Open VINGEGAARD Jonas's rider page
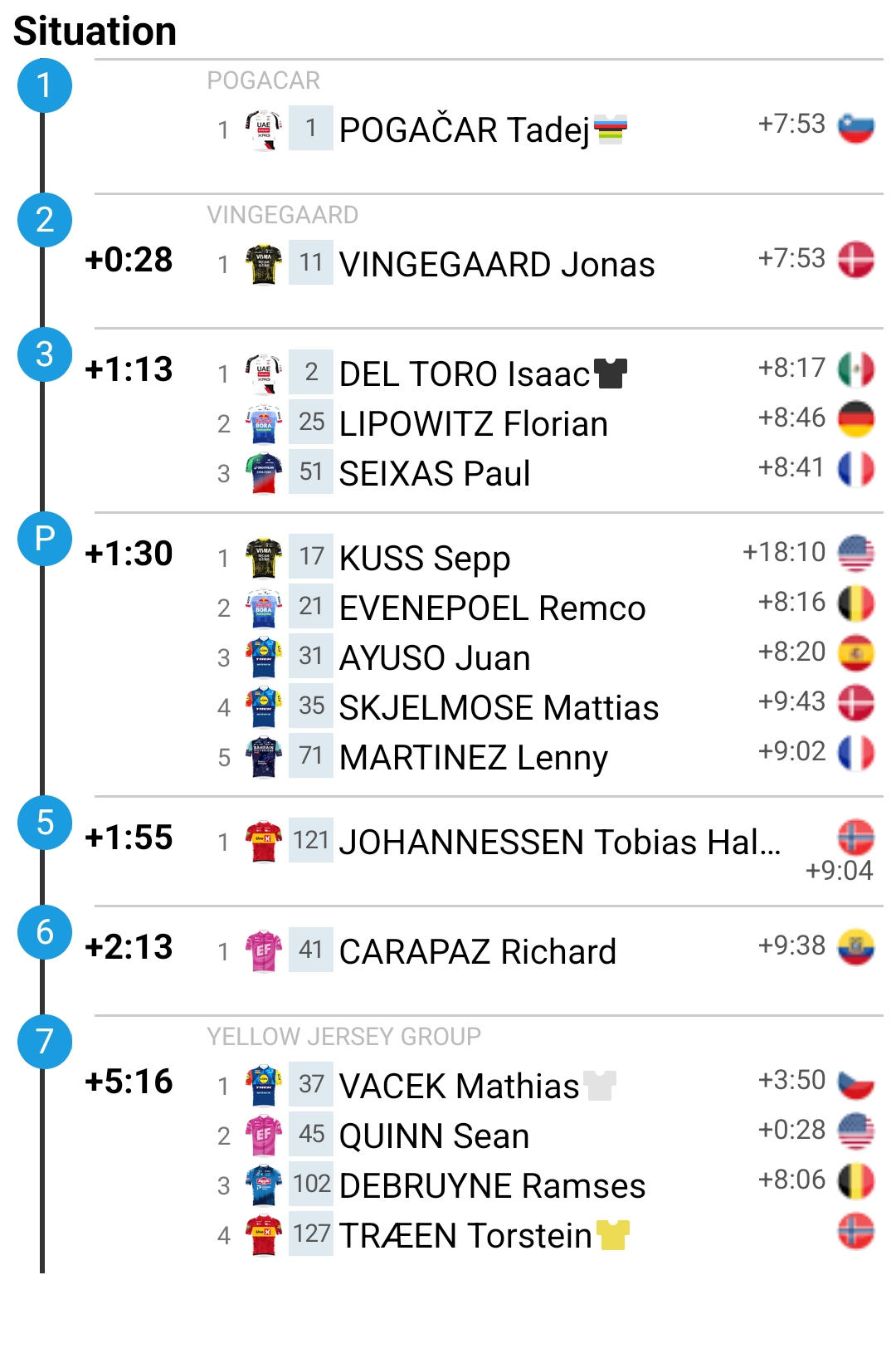This screenshot has height=1358, width=896. (497, 264)
